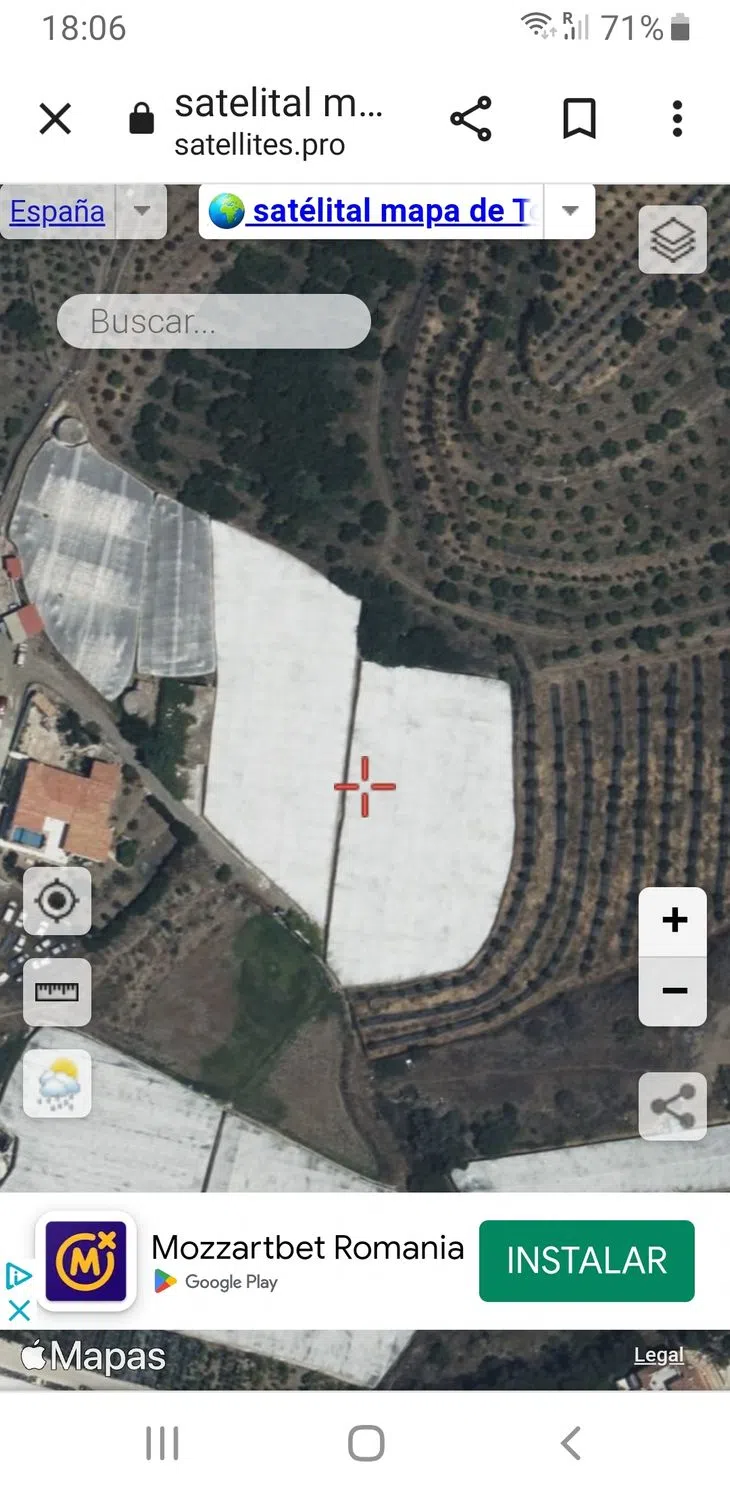The image size is (730, 1500).
Task: Go back with the system back button
Action: [570, 1443]
